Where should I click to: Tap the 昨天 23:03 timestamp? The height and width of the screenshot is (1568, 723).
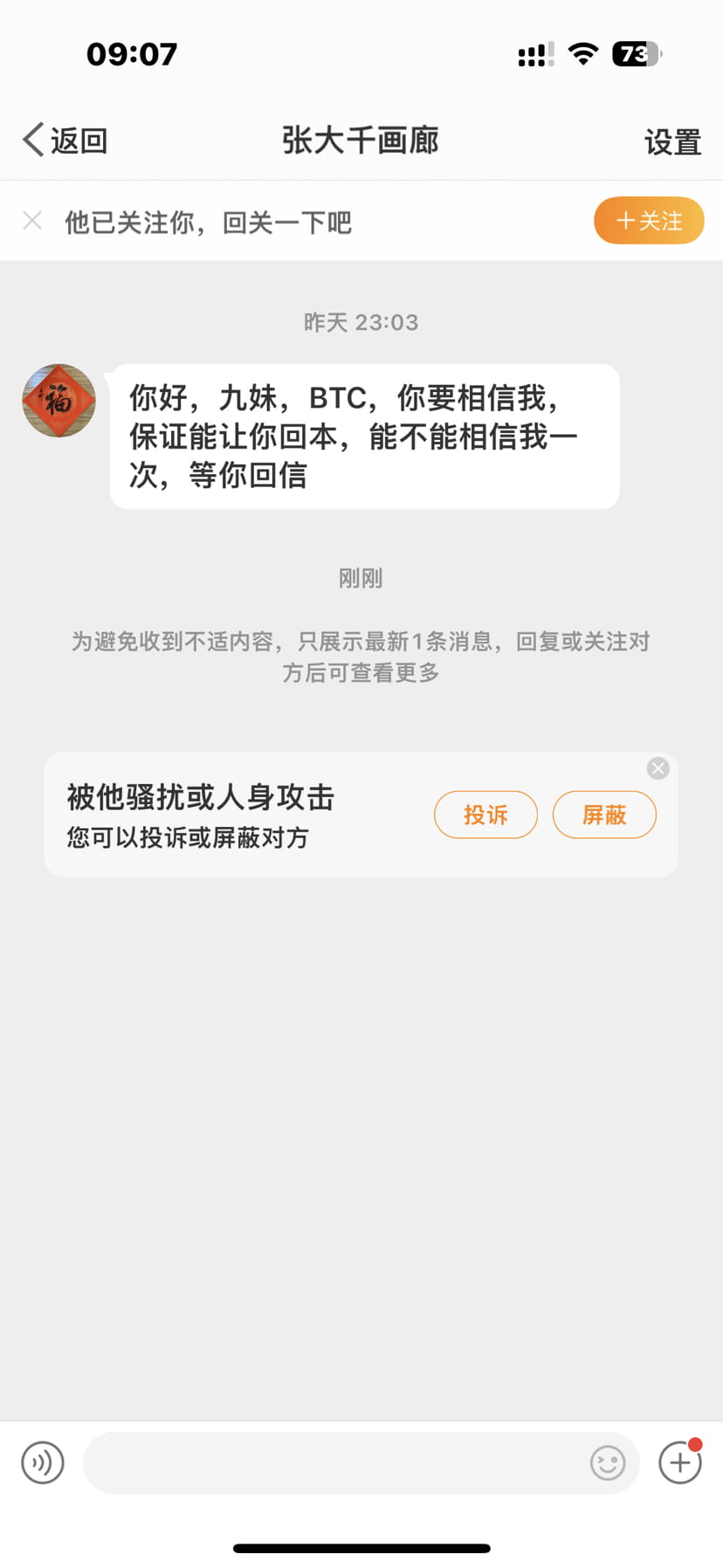361,321
